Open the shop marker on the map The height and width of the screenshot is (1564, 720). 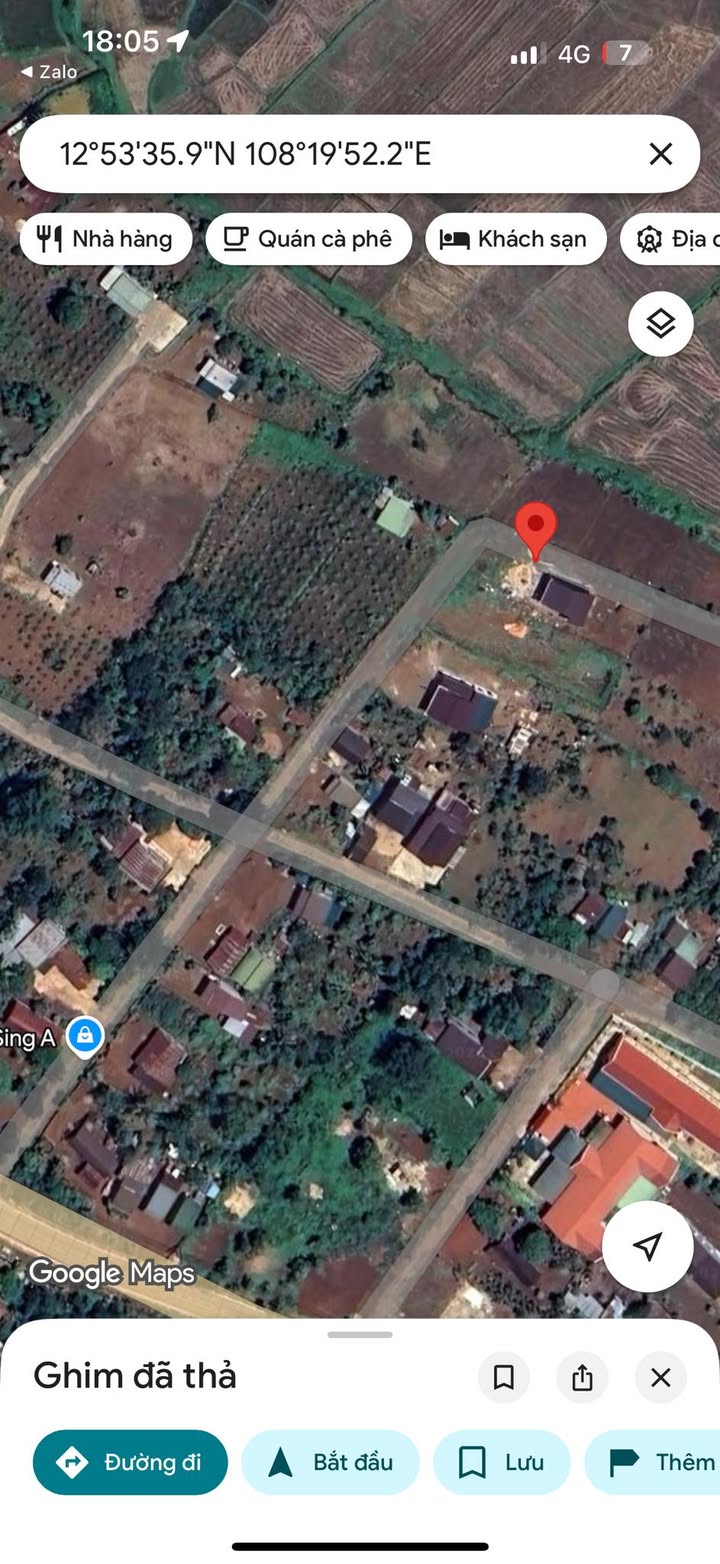tap(86, 1036)
